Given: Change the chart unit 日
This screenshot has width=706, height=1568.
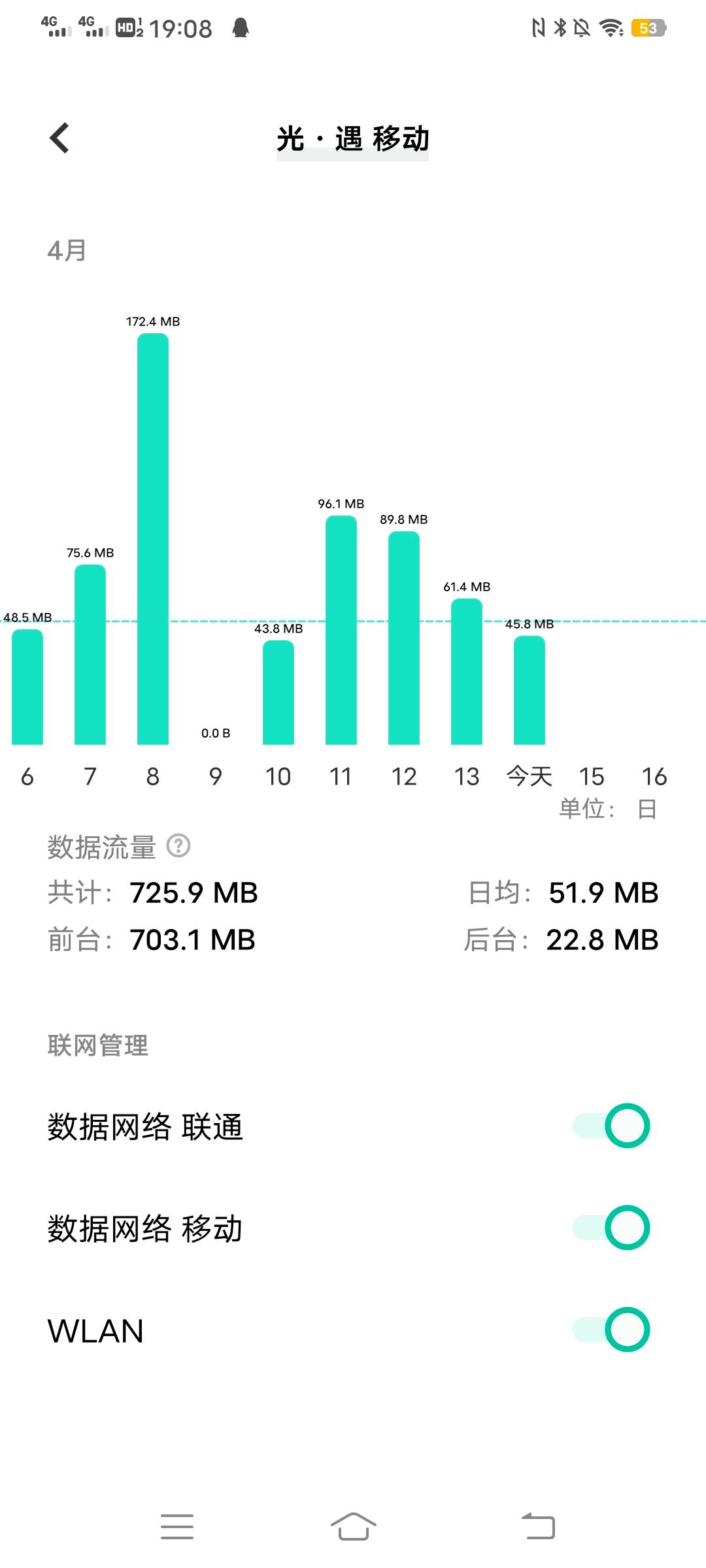Looking at the screenshot, I should click(647, 809).
